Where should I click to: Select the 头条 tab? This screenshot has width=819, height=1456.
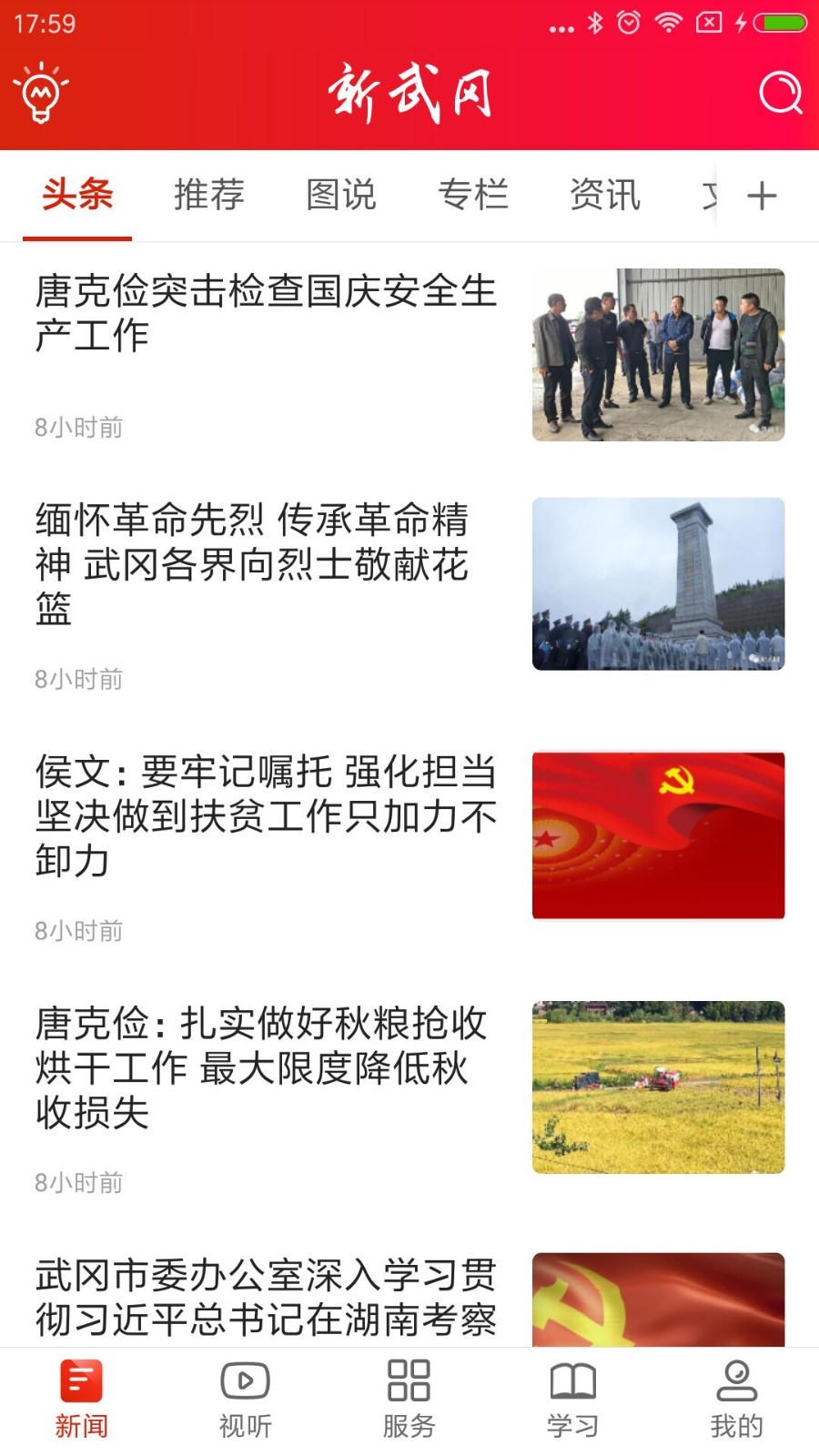pos(77,195)
